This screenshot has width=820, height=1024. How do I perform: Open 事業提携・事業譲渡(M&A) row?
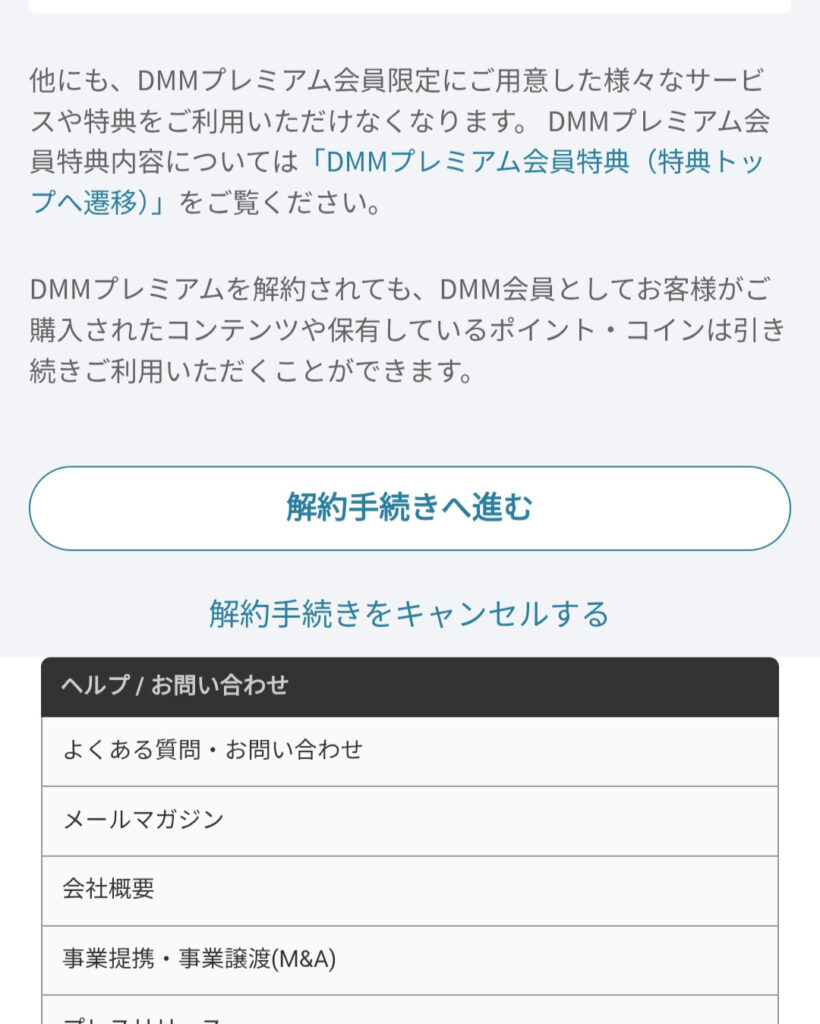pos(409,960)
